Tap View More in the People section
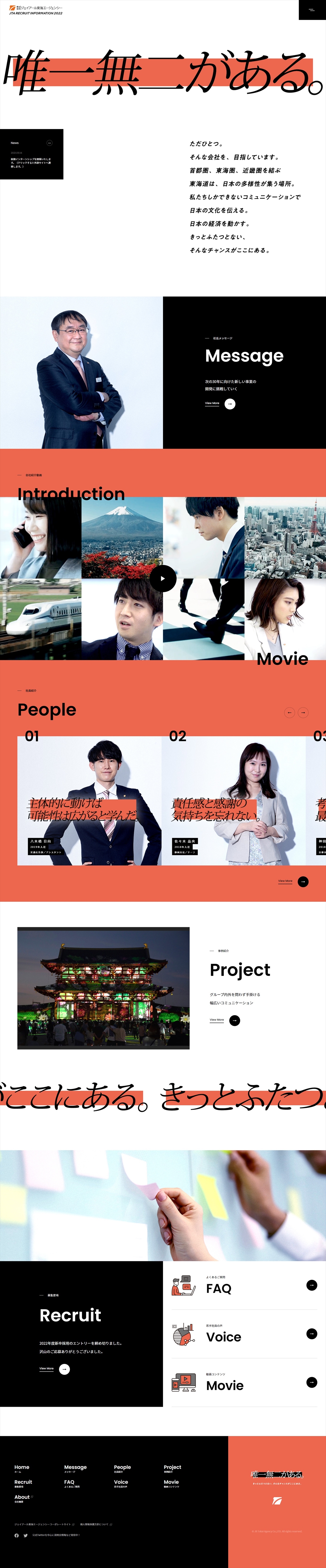The image size is (326, 1568). click(303, 881)
